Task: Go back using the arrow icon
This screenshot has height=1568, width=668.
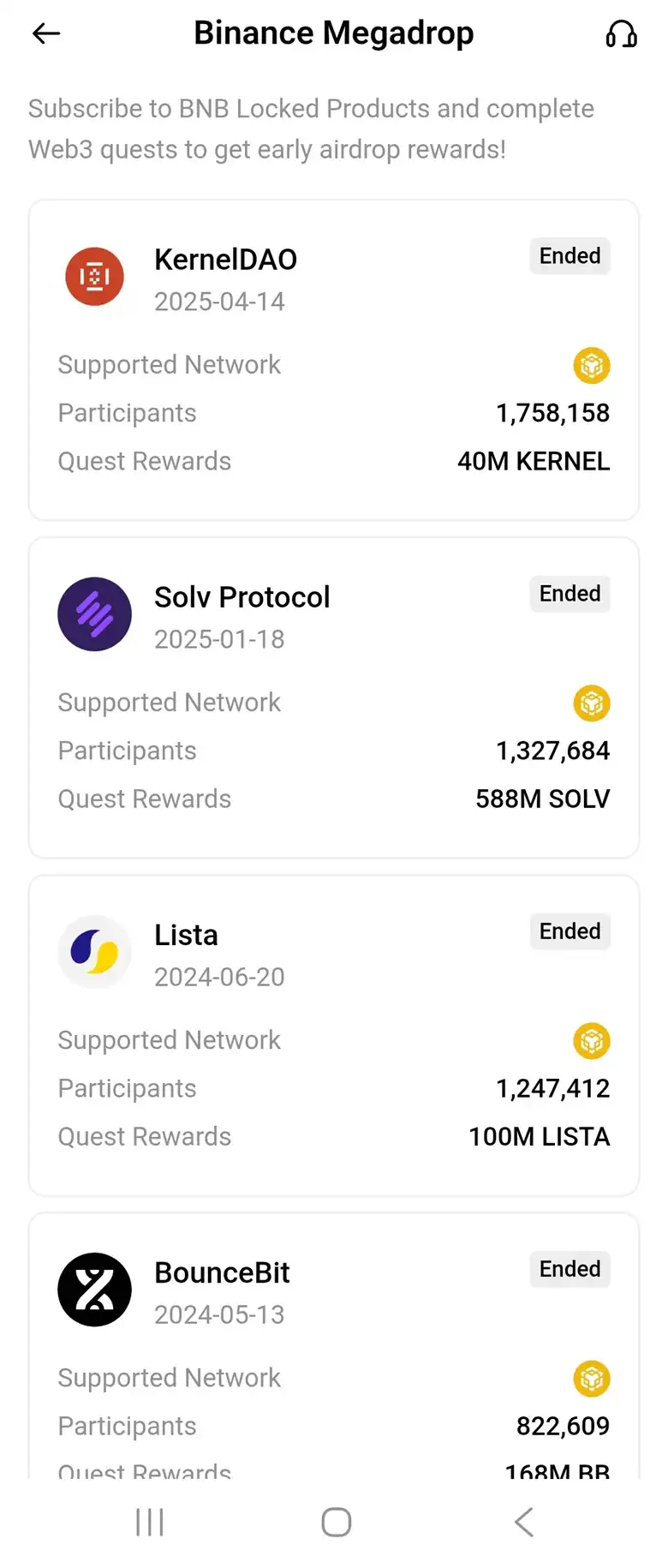Action: tap(46, 33)
